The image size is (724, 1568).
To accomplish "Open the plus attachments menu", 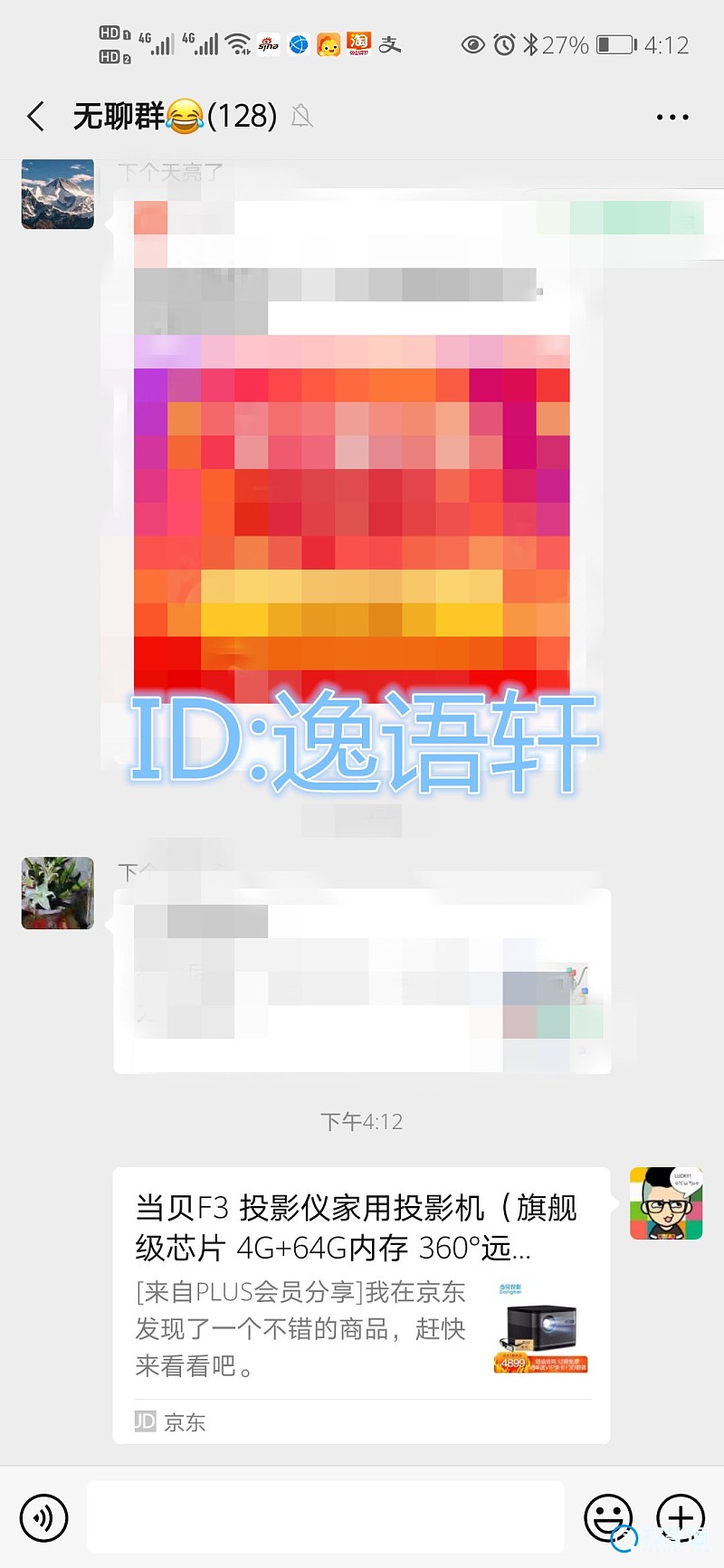I will tap(680, 1517).
